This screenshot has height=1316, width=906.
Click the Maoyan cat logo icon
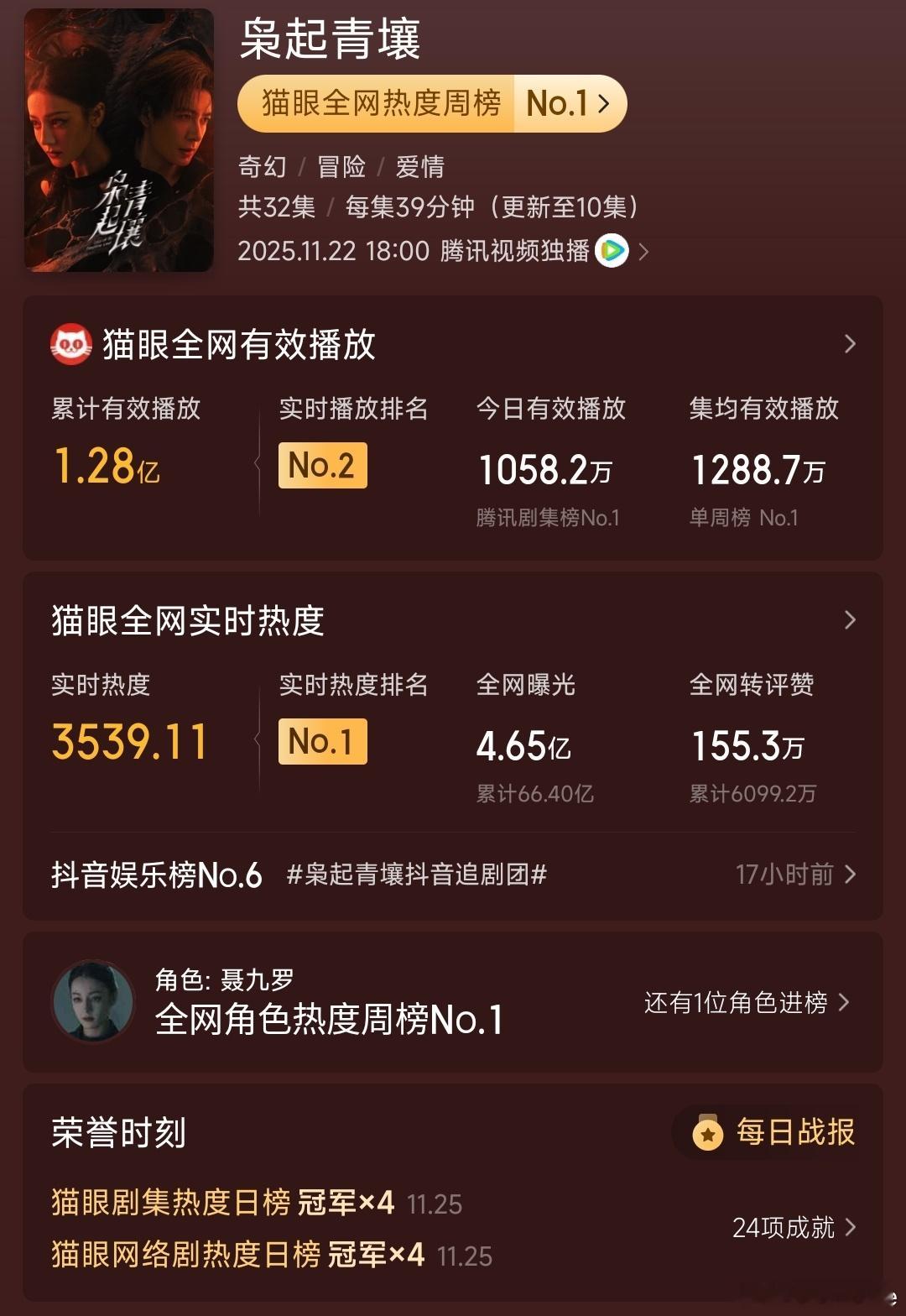(x=71, y=345)
